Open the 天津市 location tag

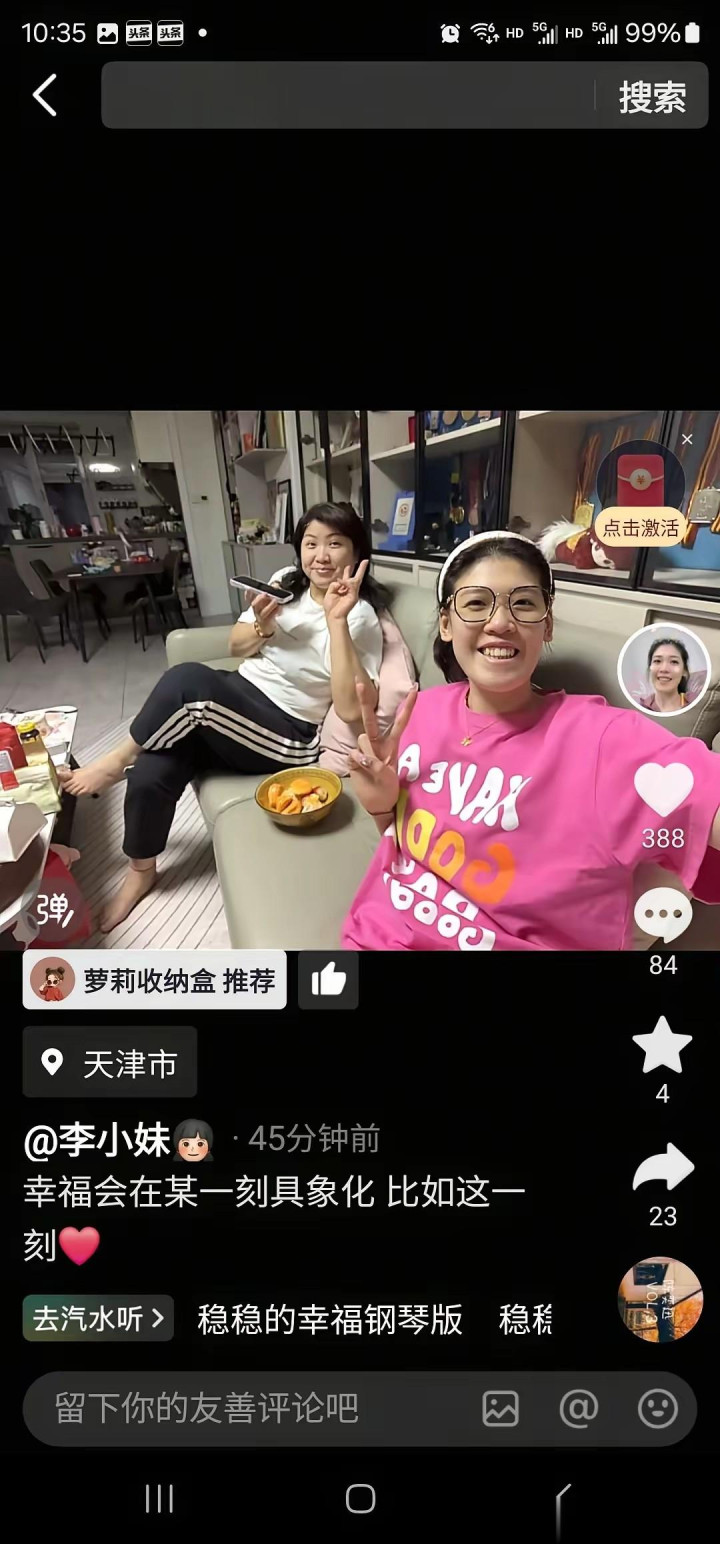point(110,1062)
